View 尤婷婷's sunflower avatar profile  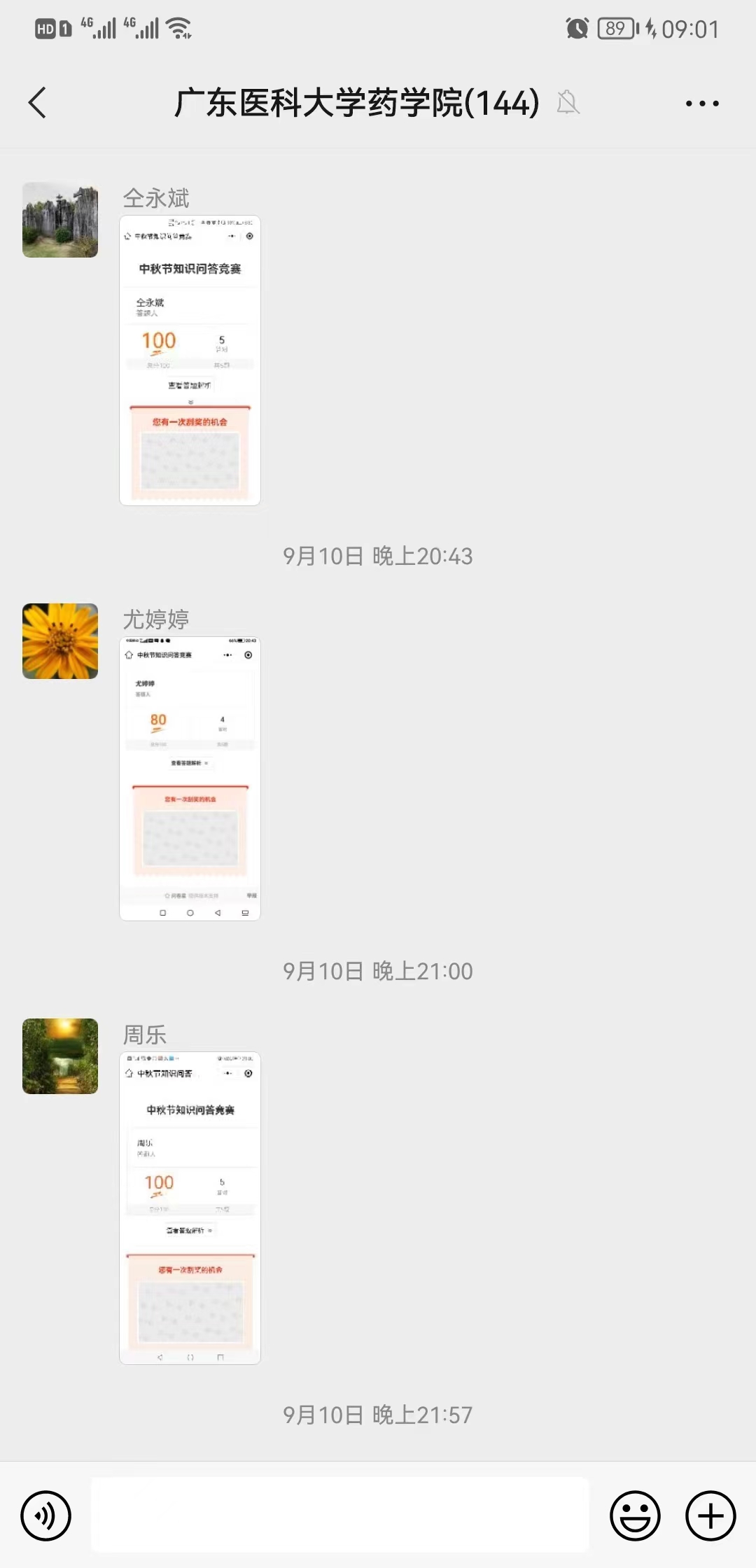click(60, 641)
